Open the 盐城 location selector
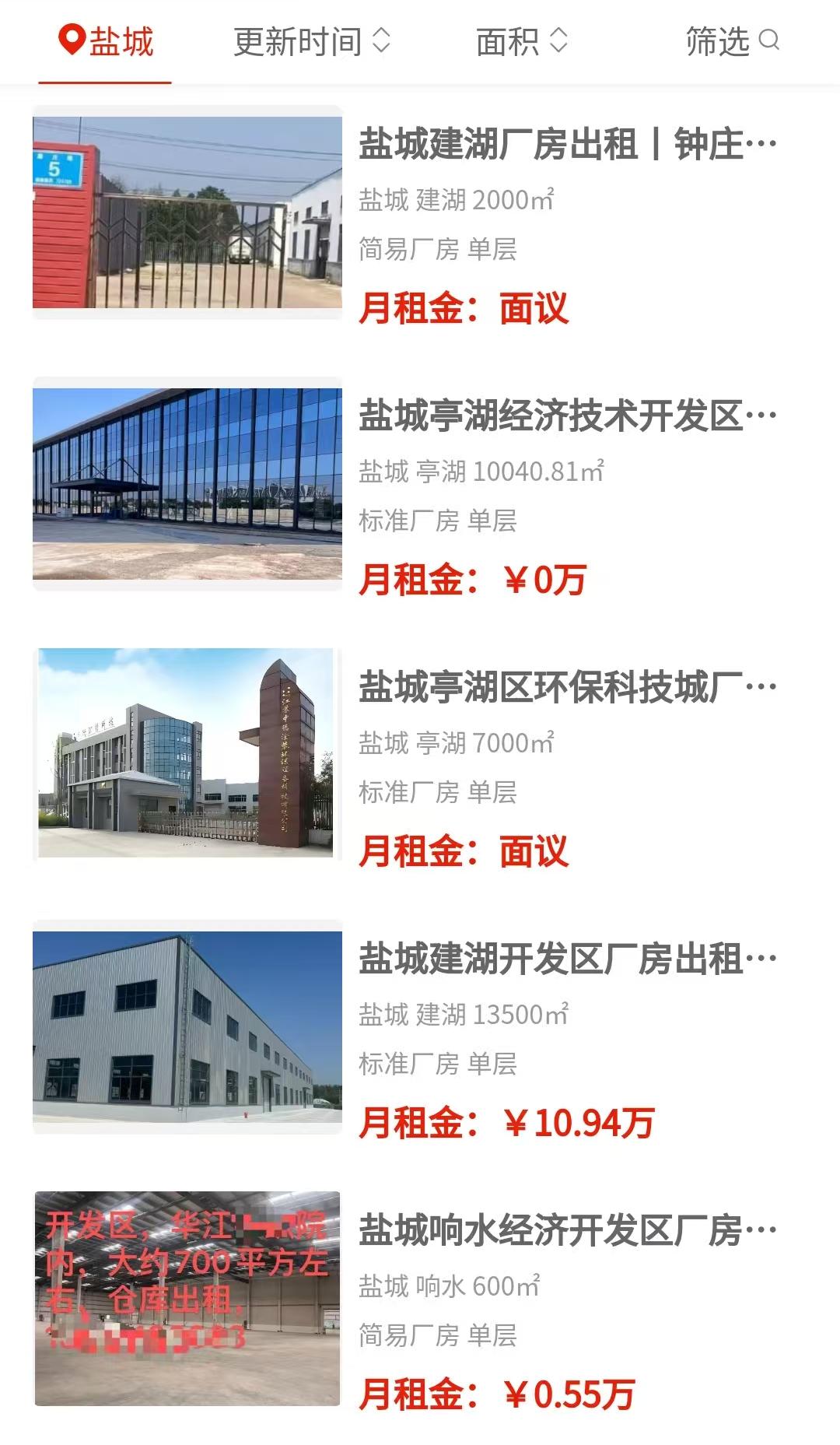The image size is (840, 1445). click(107, 42)
